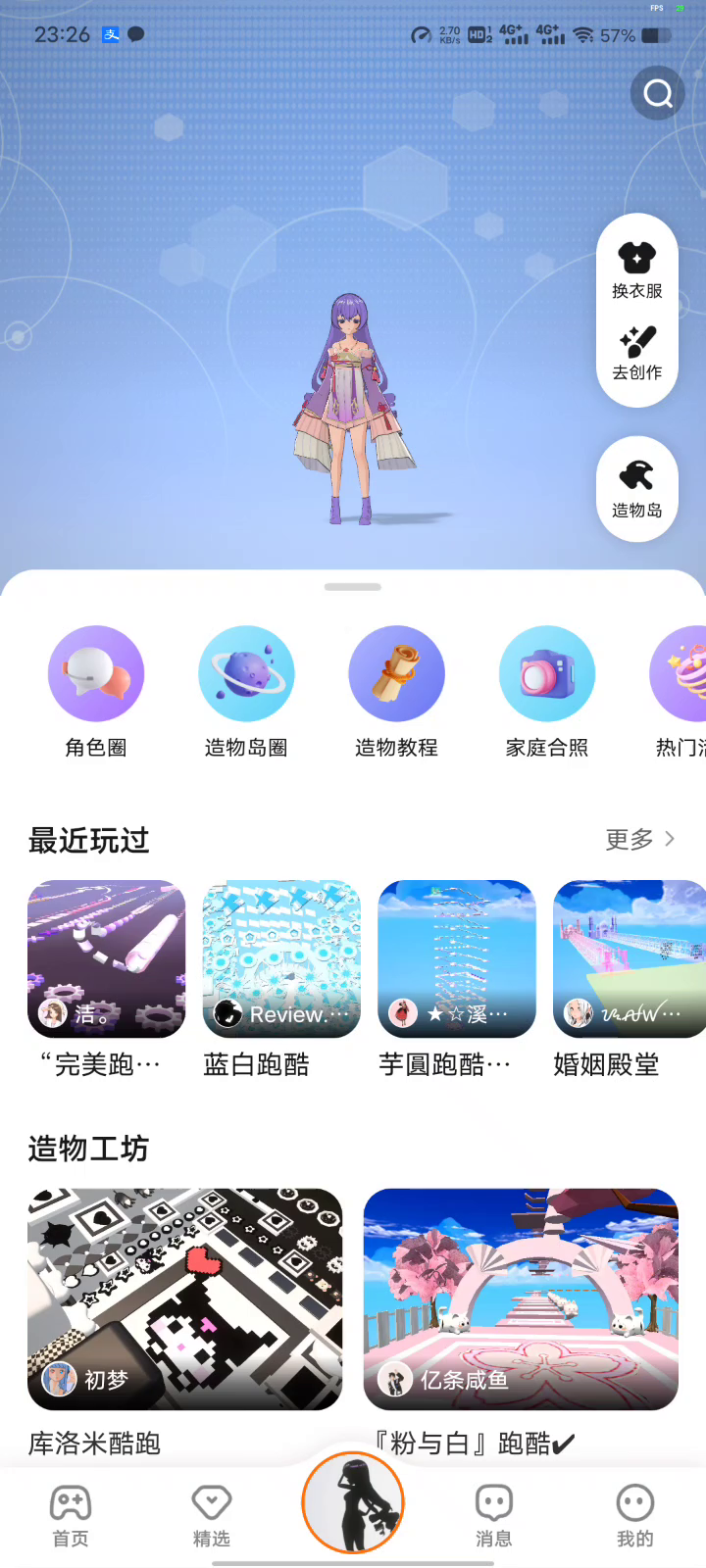Tap 换衣服 to change outfit
706x1568 pixels.
[637, 268]
